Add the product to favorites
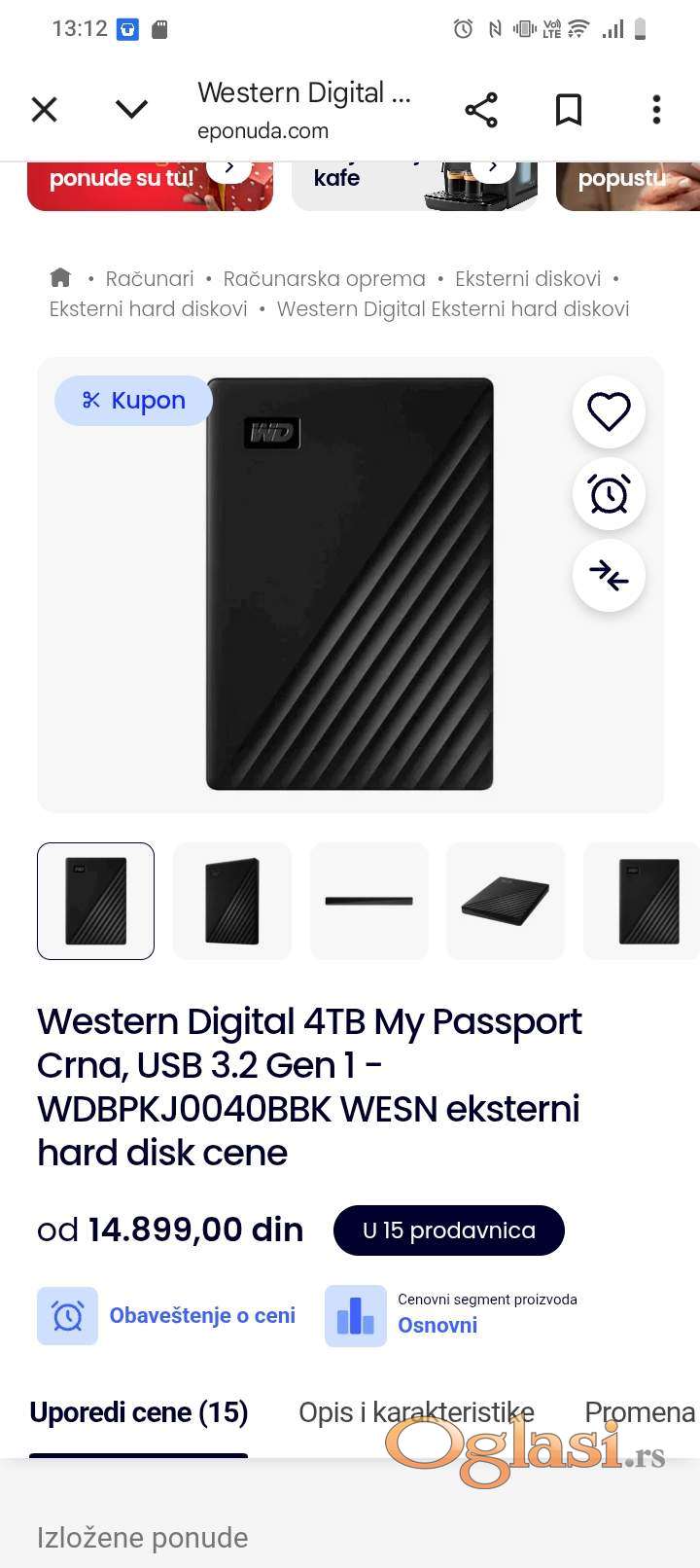The height and width of the screenshot is (1568, 700). [x=610, y=412]
